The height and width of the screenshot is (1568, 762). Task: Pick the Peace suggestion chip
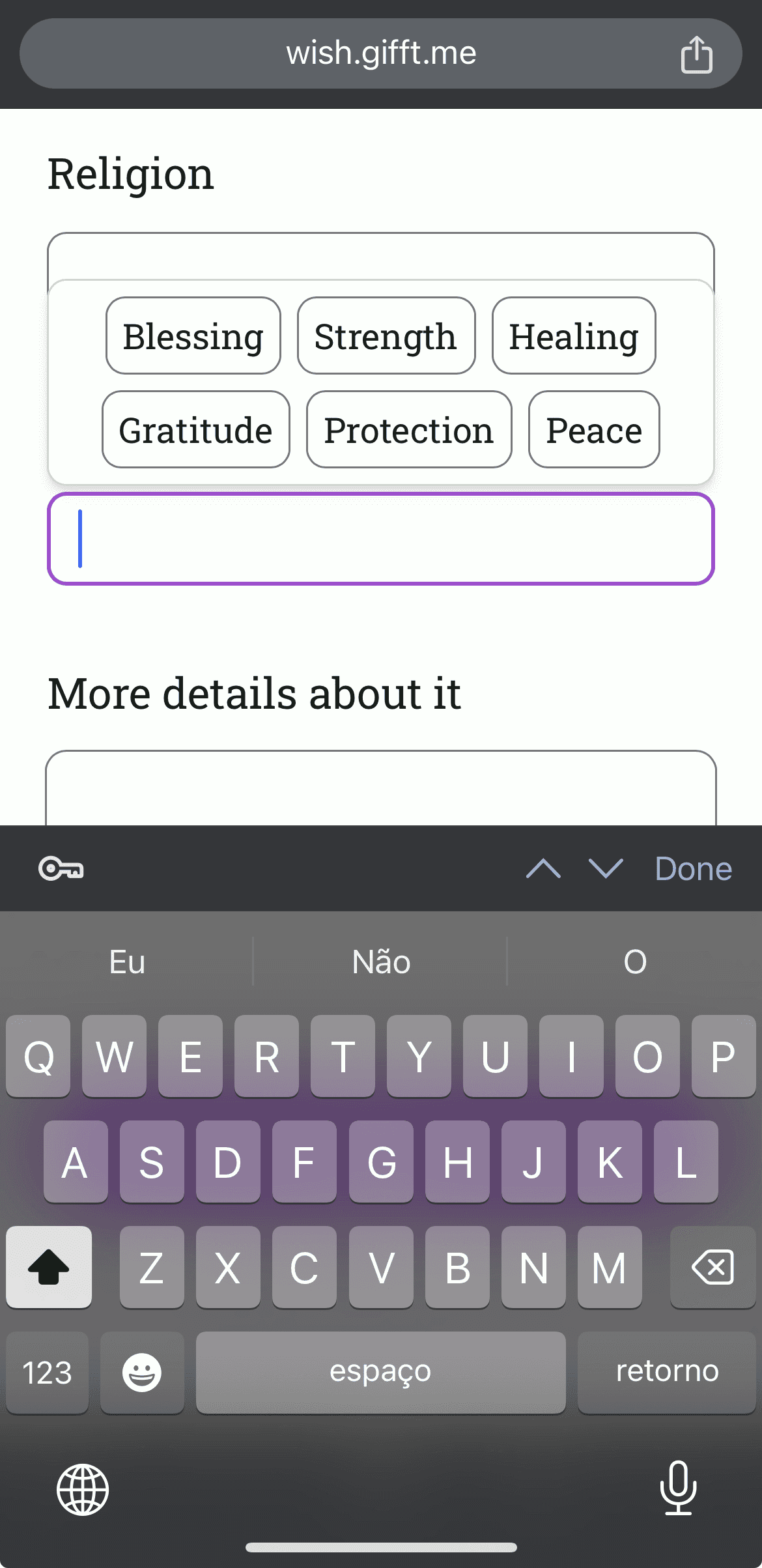coord(594,429)
